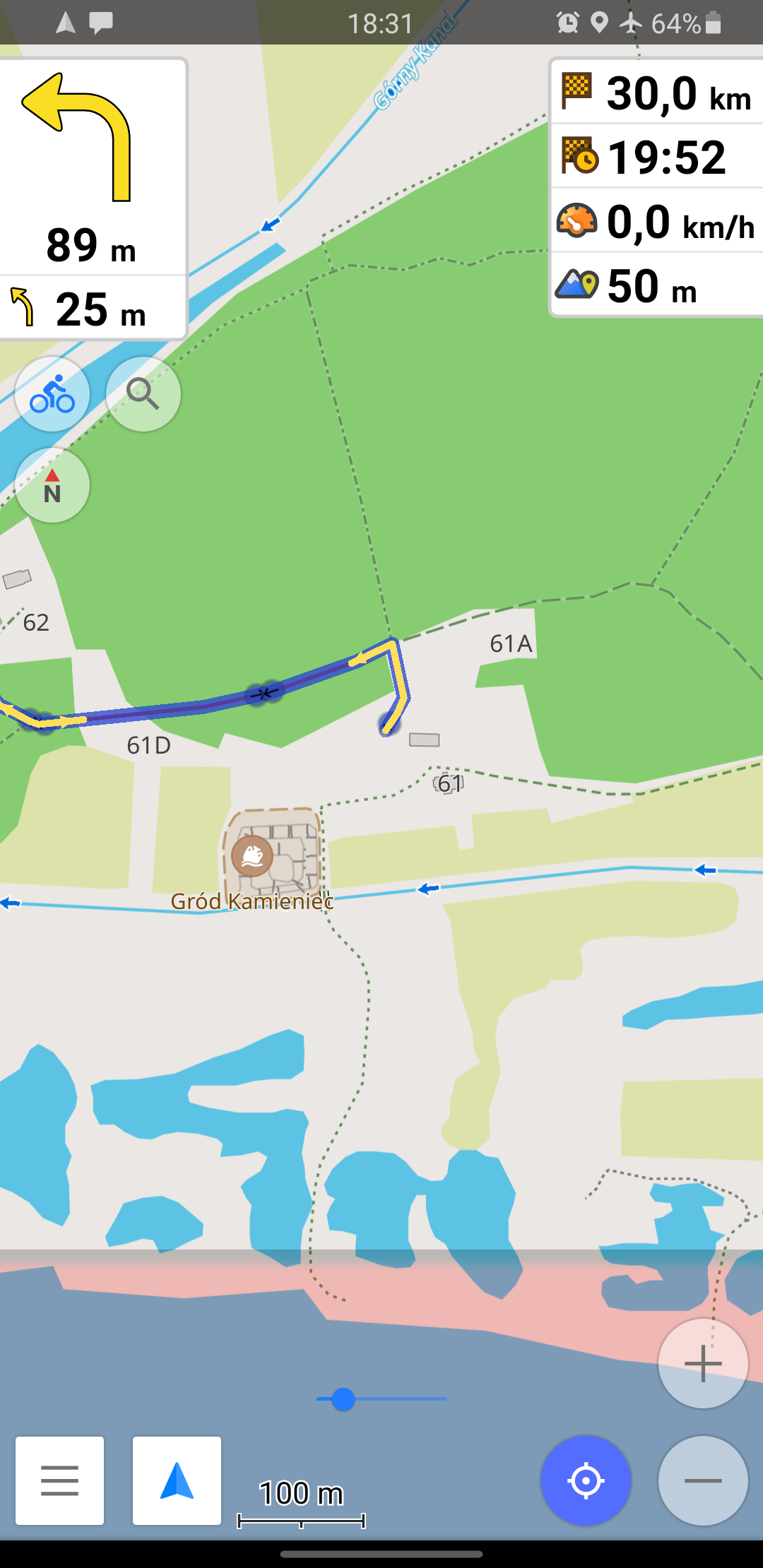This screenshot has width=763, height=1568.
Task: Open Gród Kamieniec point of interest
Action: [x=252, y=856]
